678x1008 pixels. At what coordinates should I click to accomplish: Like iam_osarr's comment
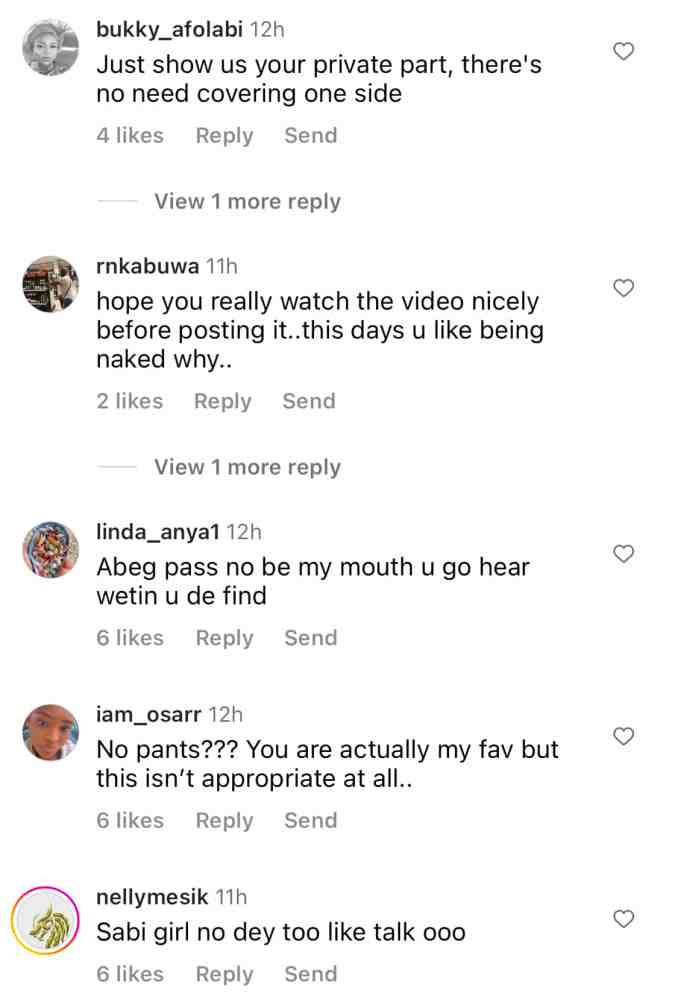[x=624, y=737]
